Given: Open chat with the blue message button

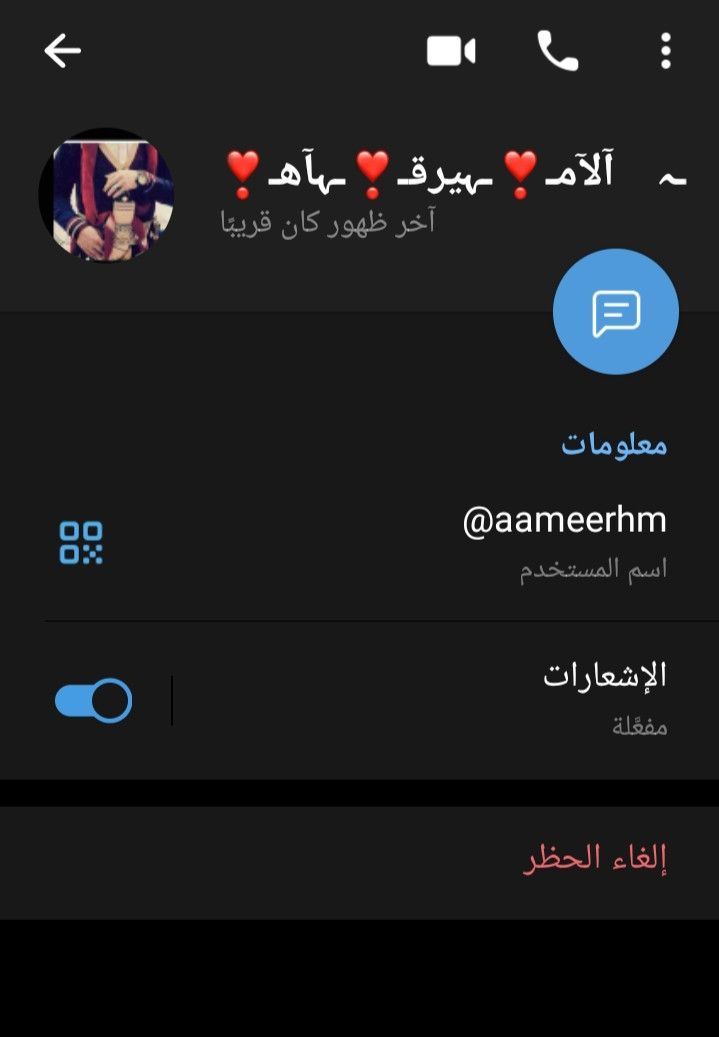Looking at the screenshot, I should [616, 312].
